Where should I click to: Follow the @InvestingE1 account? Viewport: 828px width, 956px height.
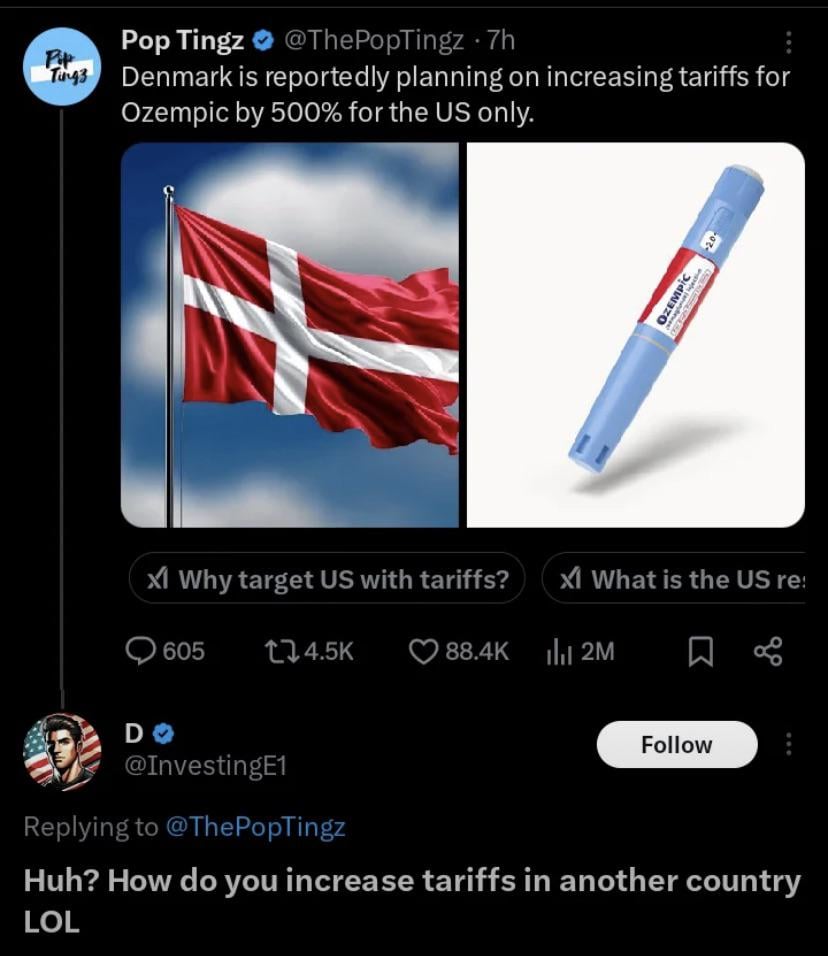[677, 744]
